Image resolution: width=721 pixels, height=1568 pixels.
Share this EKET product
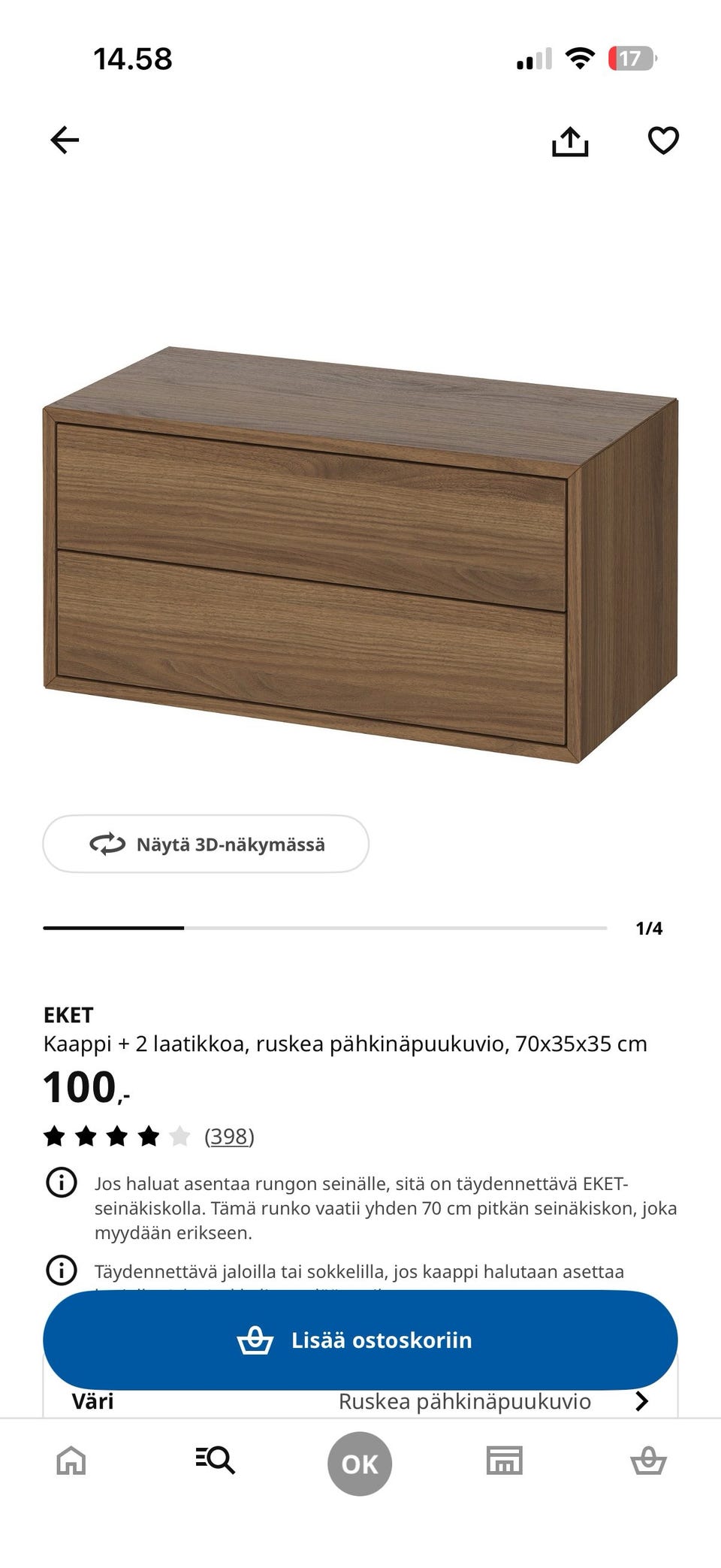click(572, 139)
